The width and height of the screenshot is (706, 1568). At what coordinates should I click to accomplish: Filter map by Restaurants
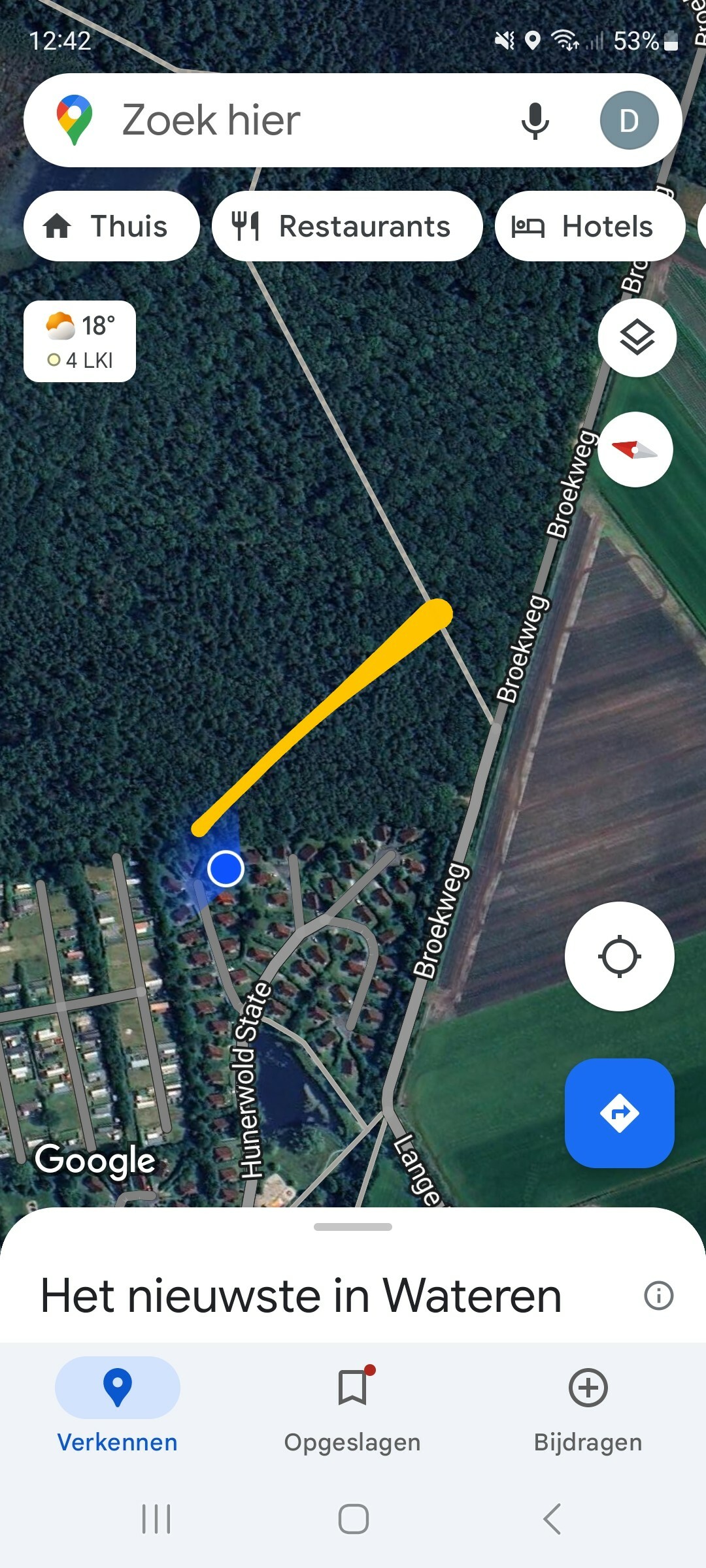pyautogui.click(x=347, y=226)
